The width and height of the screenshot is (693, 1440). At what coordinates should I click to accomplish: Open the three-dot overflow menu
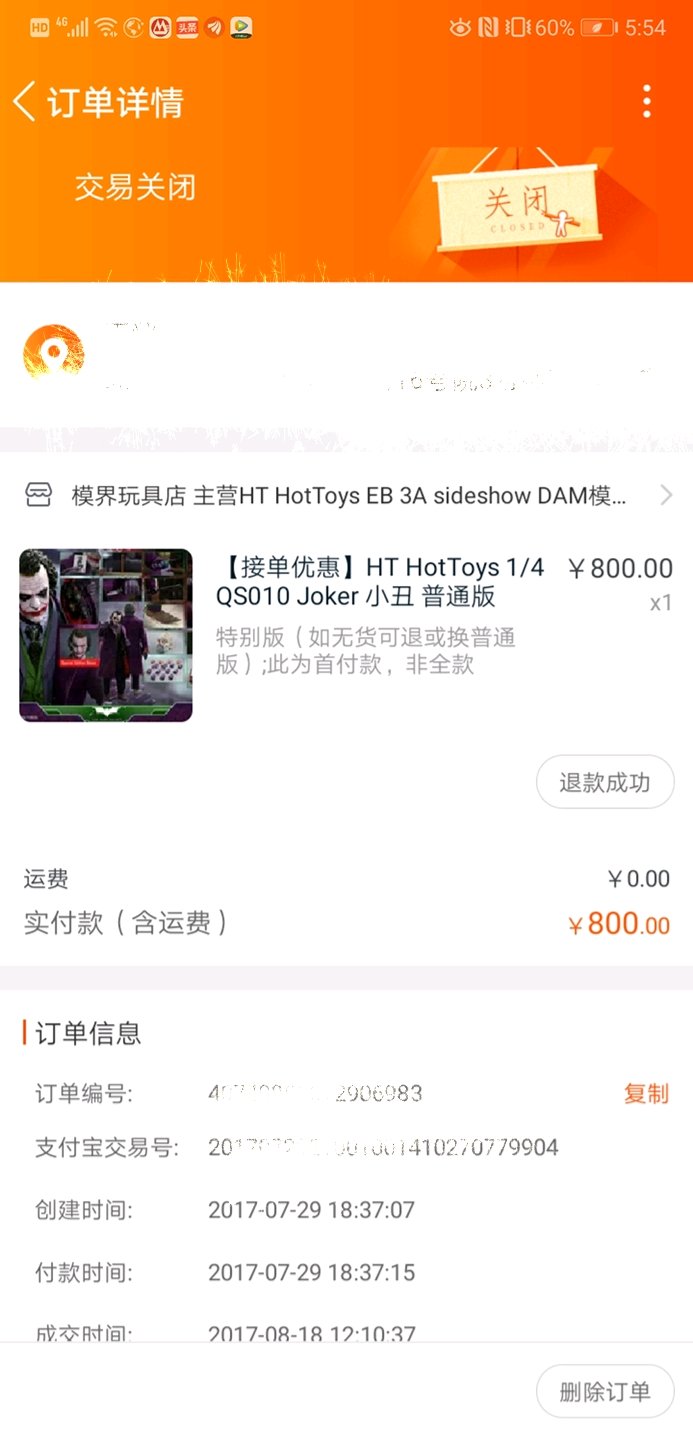(647, 101)
